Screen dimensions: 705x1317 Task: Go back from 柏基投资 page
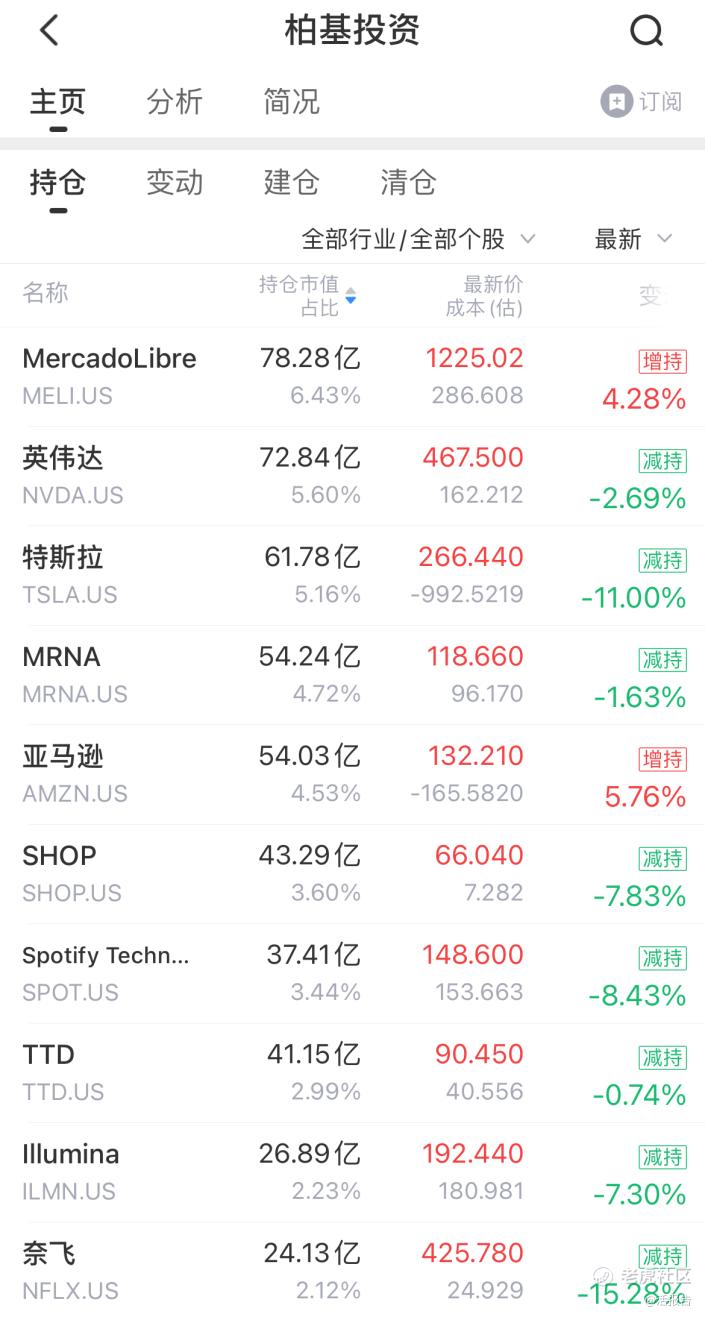pyautogui.click(x=49, y=31)
